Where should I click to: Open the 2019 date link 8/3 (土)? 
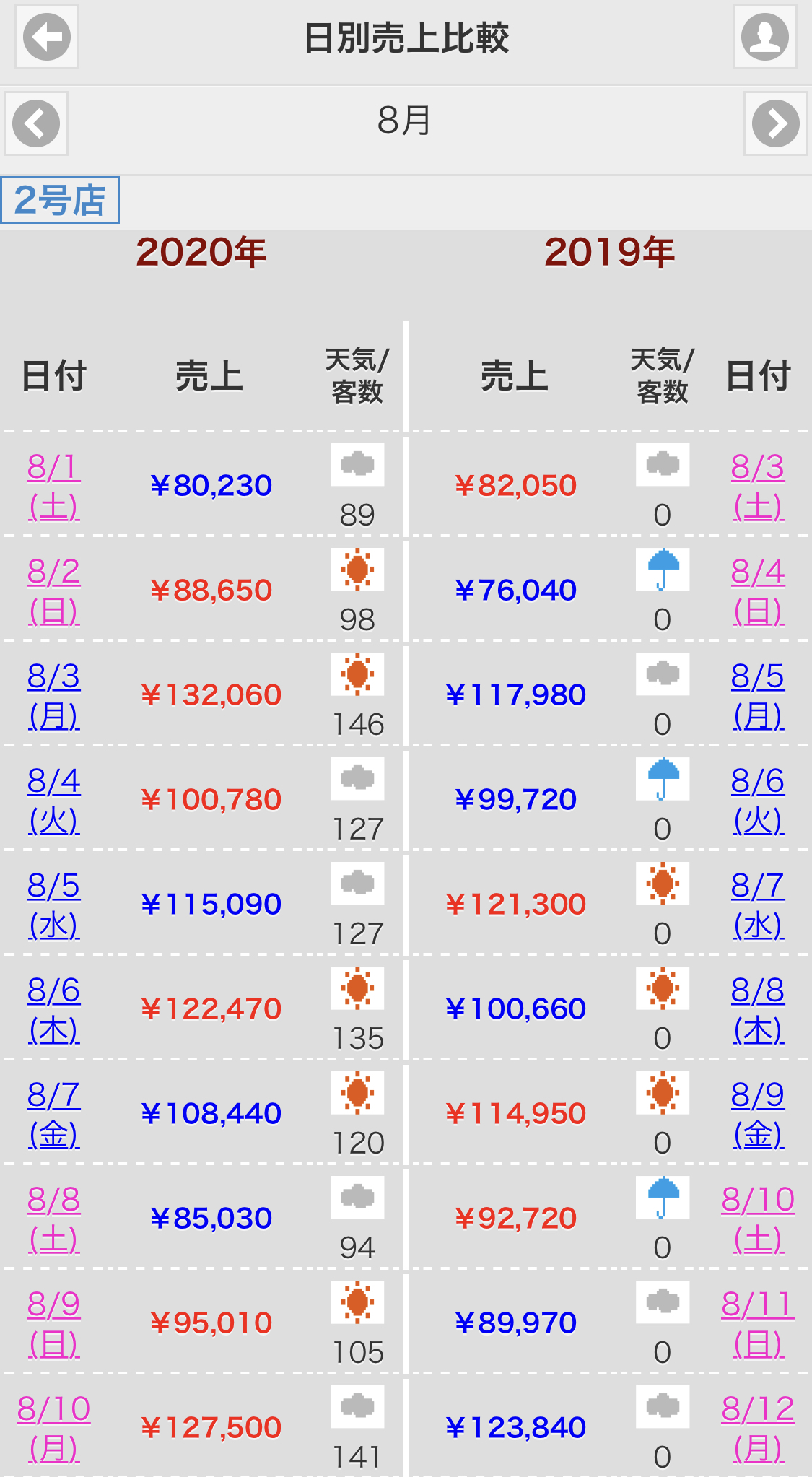[758, 487]
